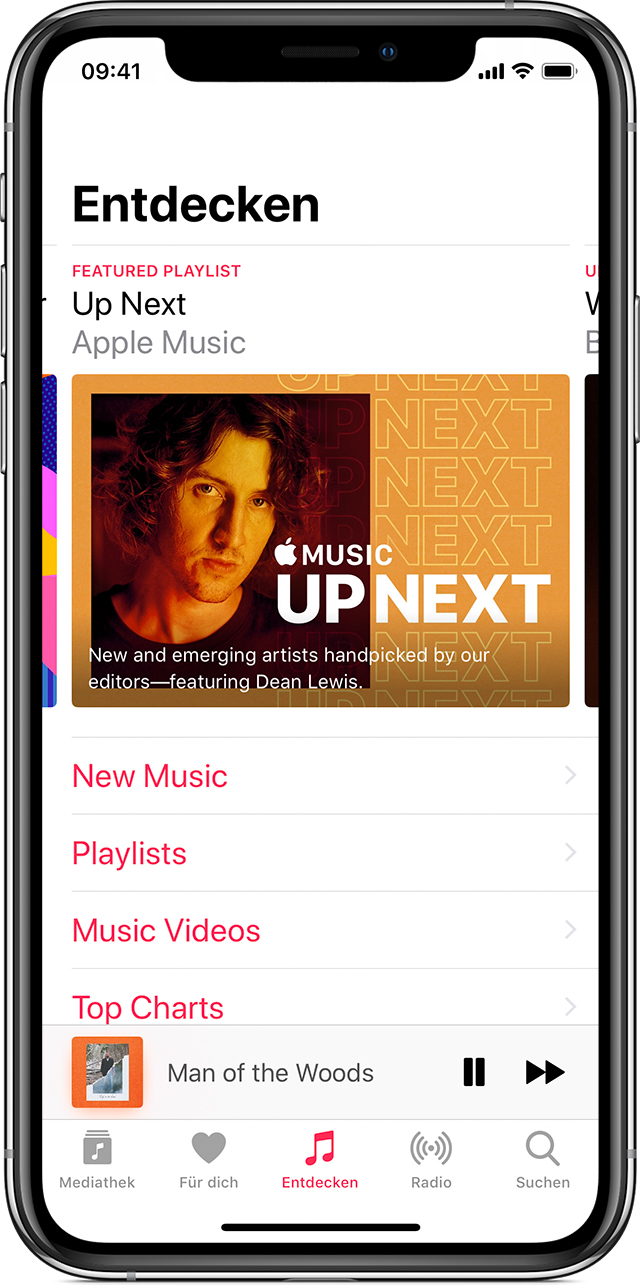This screenshot has width=640, height=1286.
Task: Switch to the Für dich tab
Action: [208, 1160]
